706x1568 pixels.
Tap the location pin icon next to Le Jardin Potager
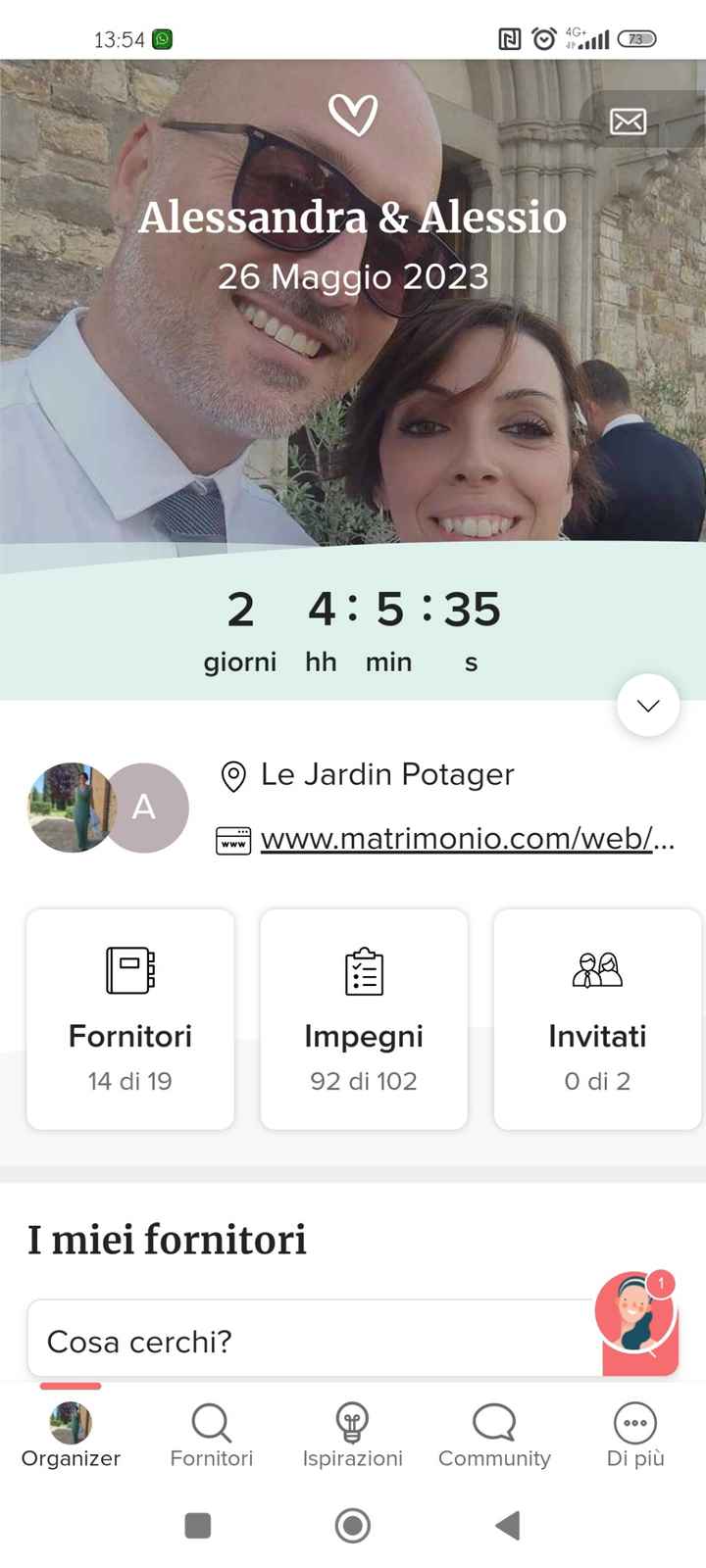(232, 776)
